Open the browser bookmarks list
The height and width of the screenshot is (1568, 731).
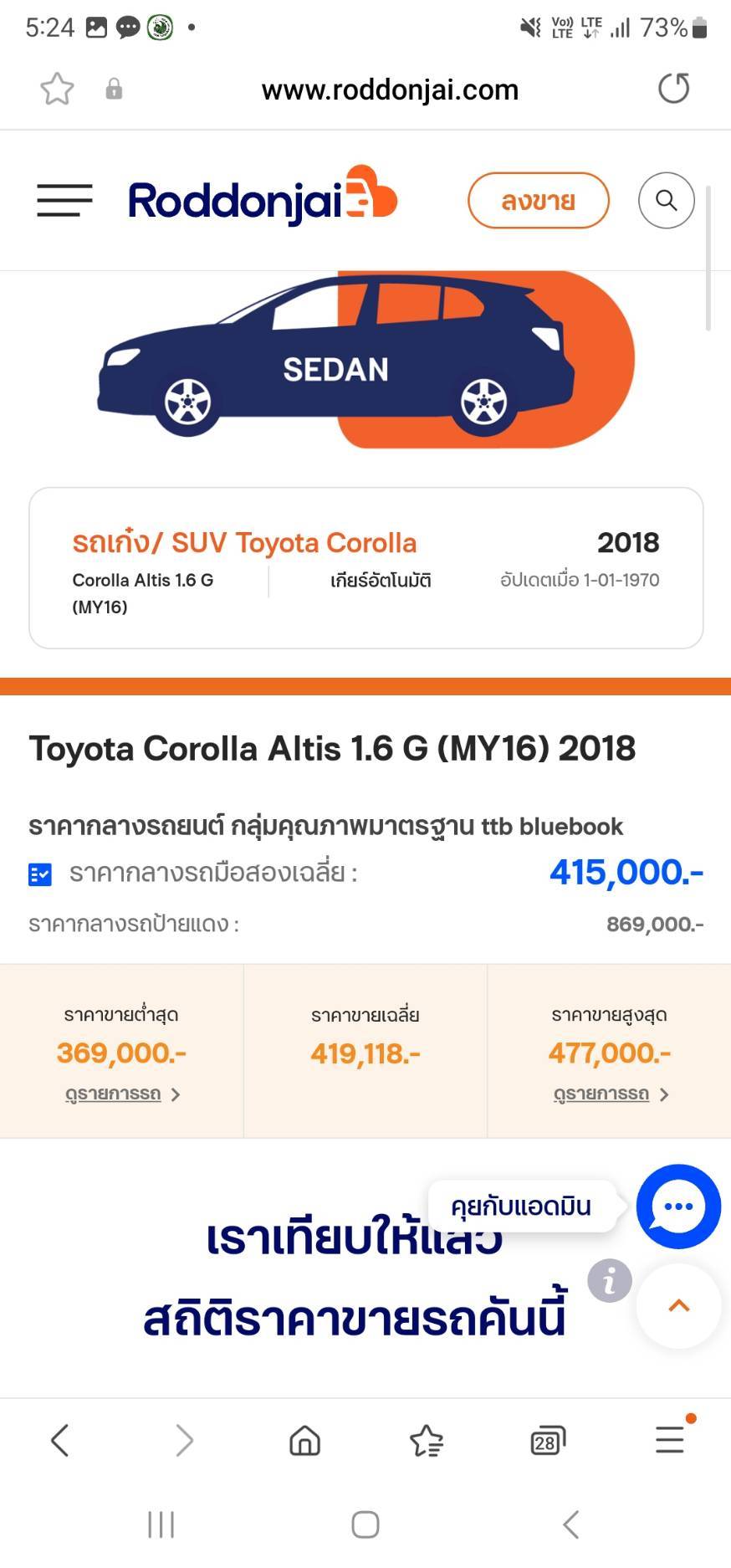tap(427, 1441)
